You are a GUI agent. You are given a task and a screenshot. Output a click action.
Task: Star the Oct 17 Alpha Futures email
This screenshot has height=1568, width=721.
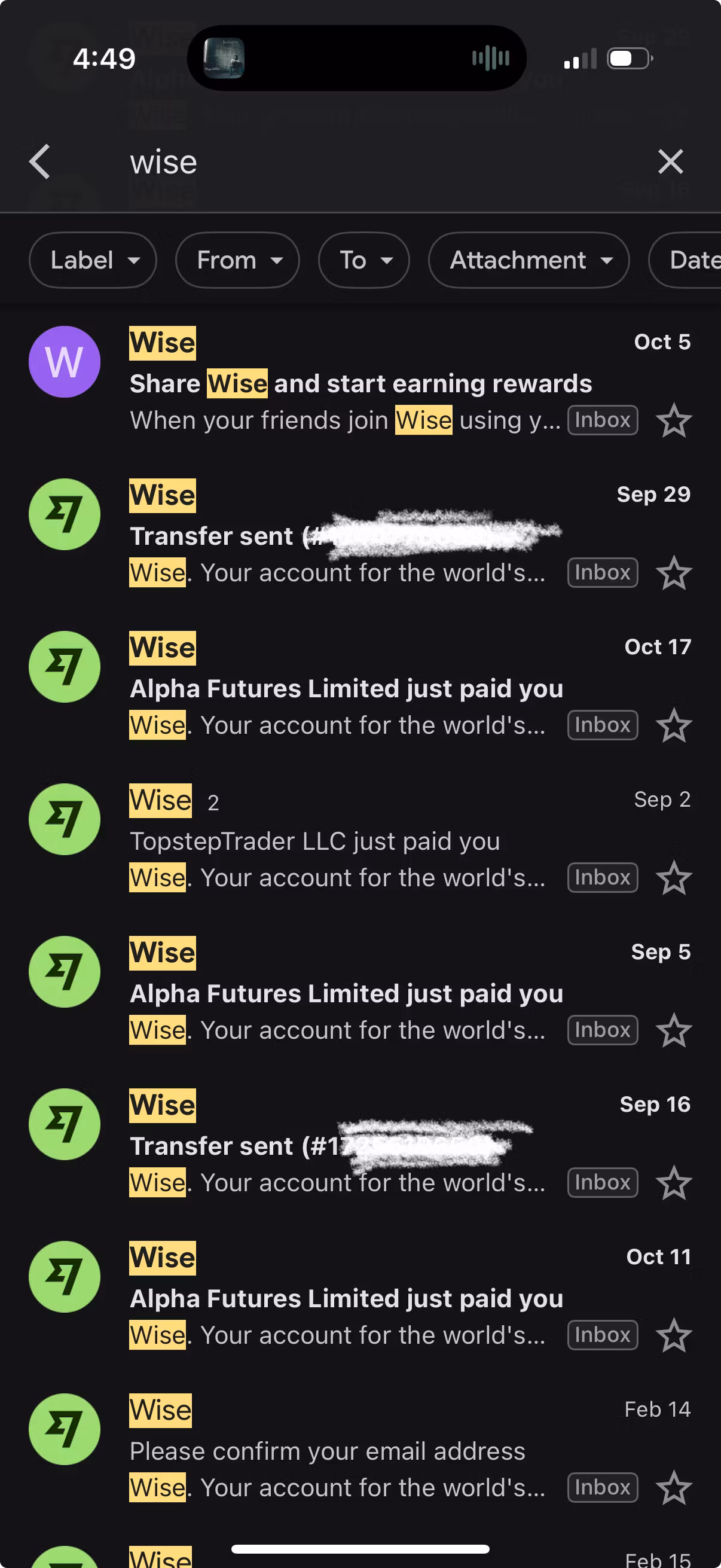674,726
